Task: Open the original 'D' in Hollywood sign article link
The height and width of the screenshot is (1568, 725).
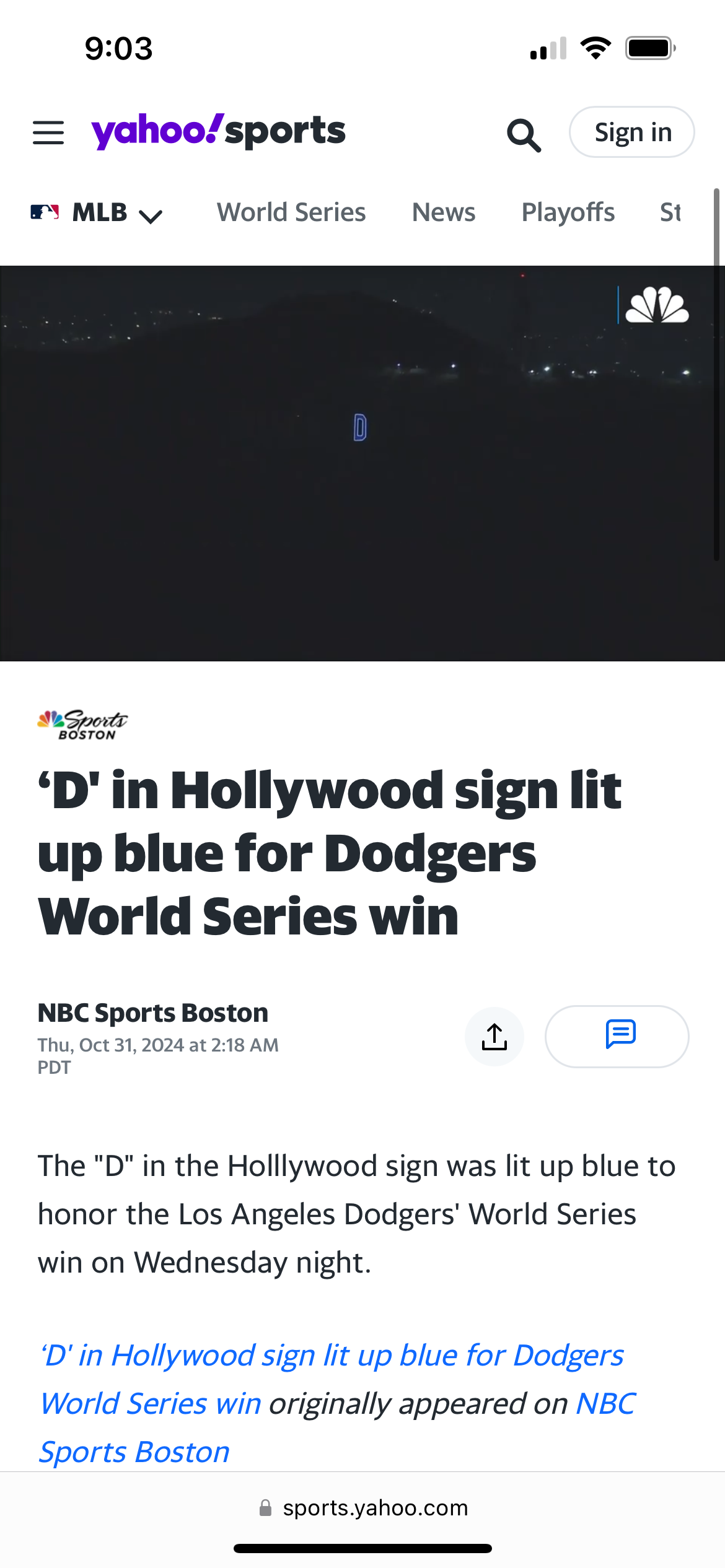Action: [332, 1356]
